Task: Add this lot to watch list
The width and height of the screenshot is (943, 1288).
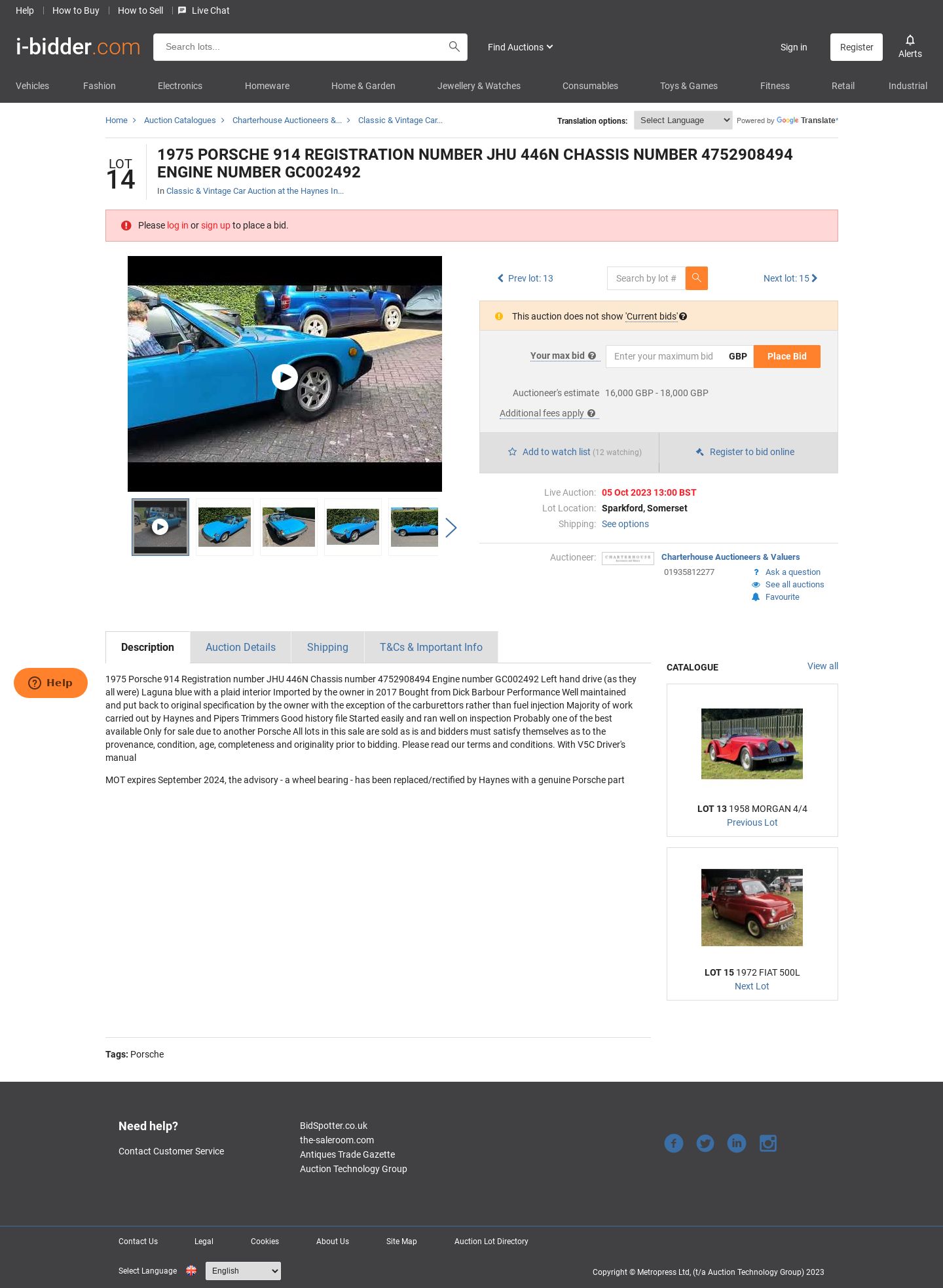Action: (x=556, y=452)
